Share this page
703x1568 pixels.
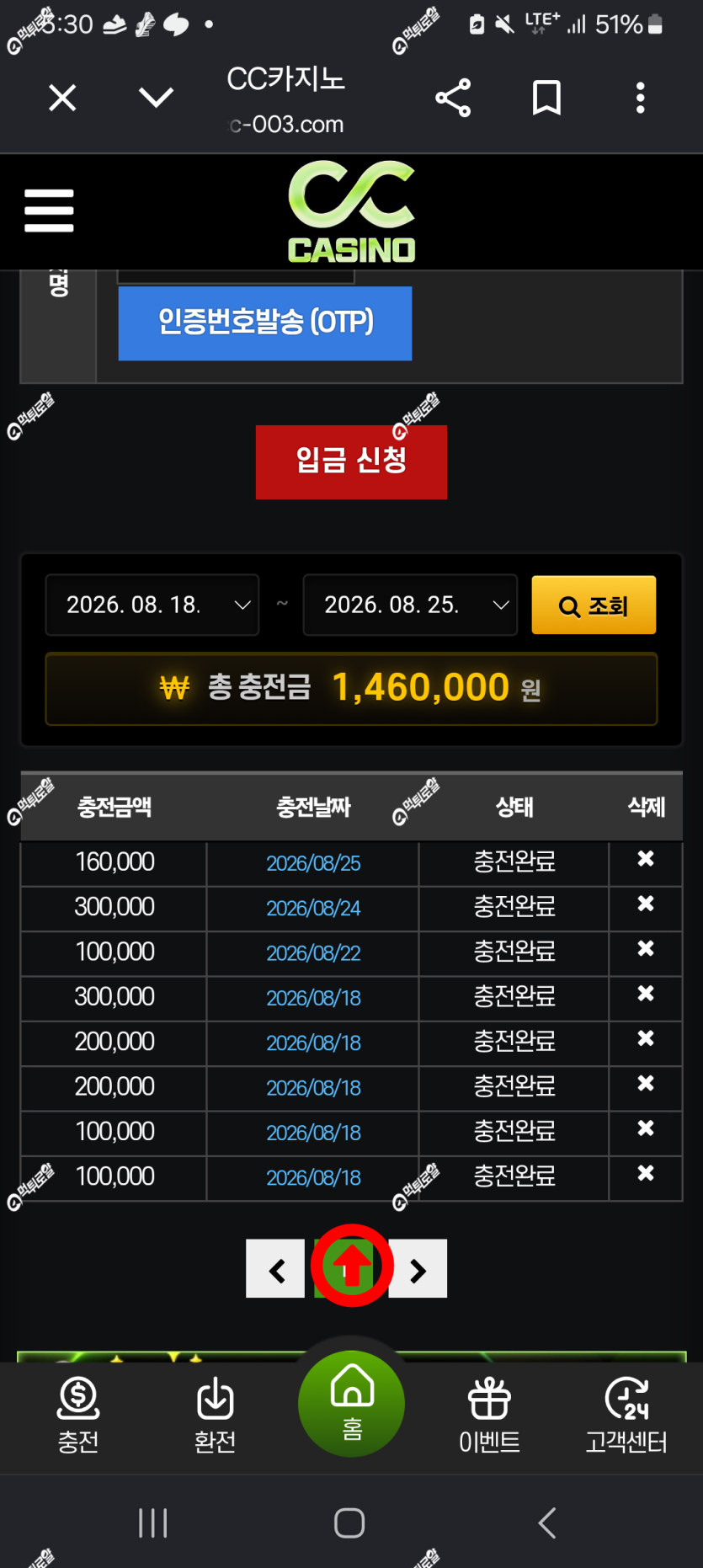[453, 98]
